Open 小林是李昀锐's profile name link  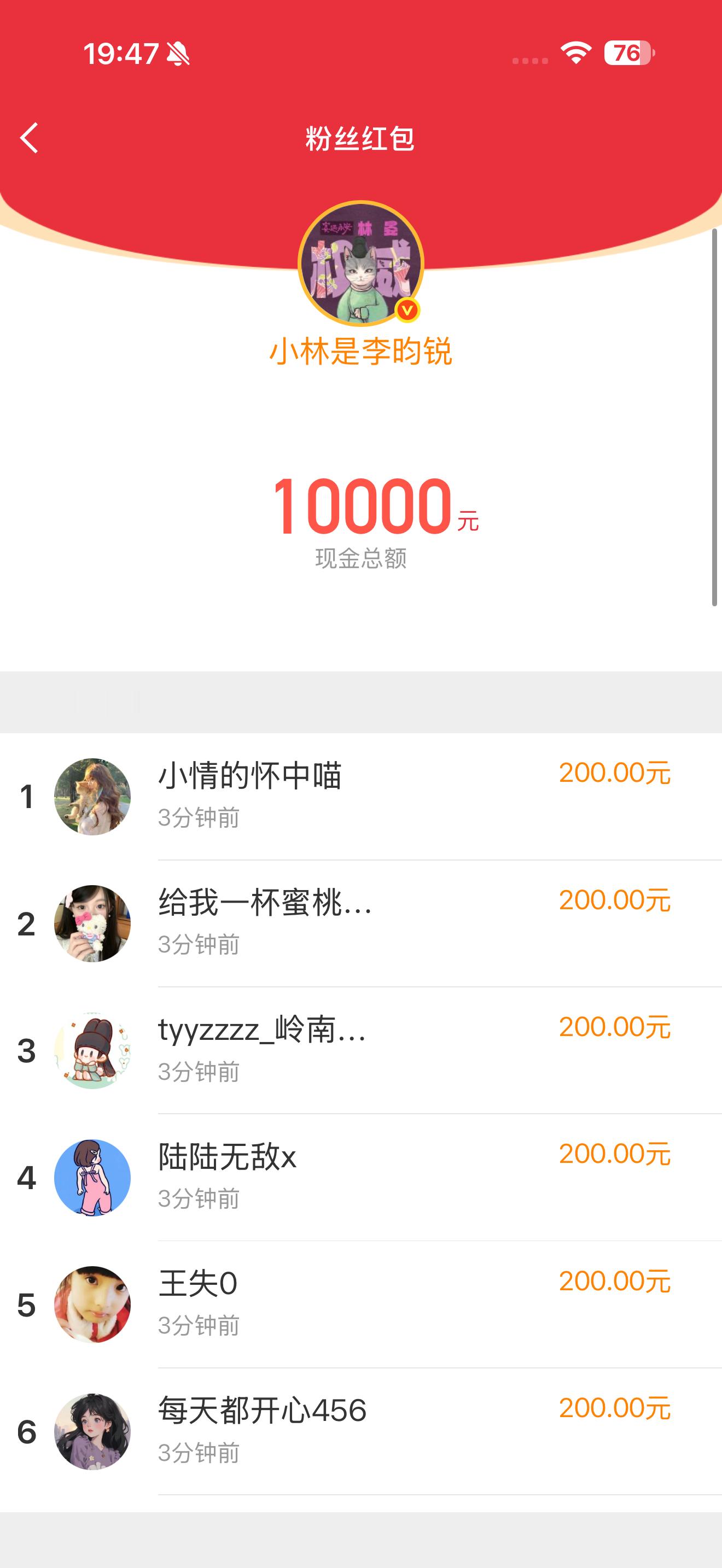point(360,352)
